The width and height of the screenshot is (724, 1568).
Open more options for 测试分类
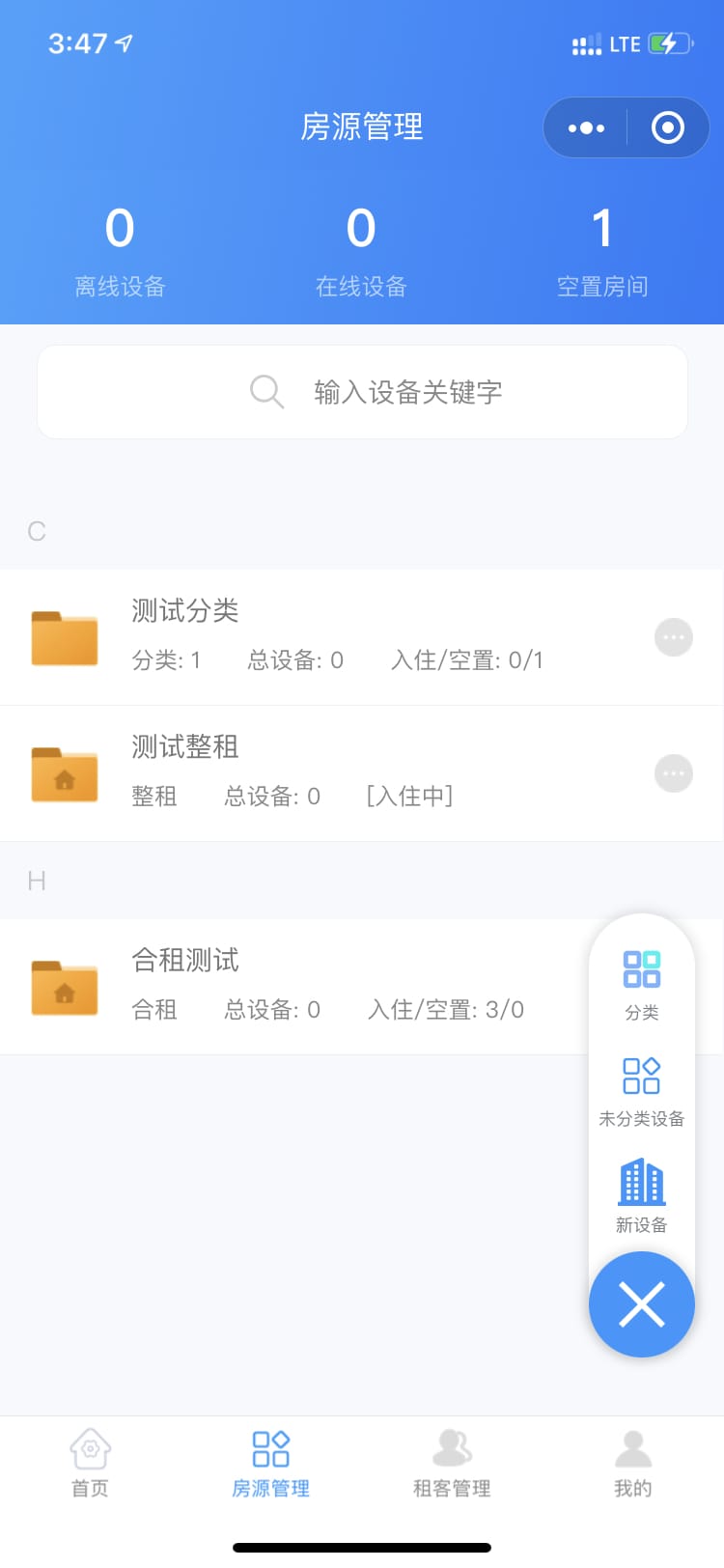pos(674,637)
